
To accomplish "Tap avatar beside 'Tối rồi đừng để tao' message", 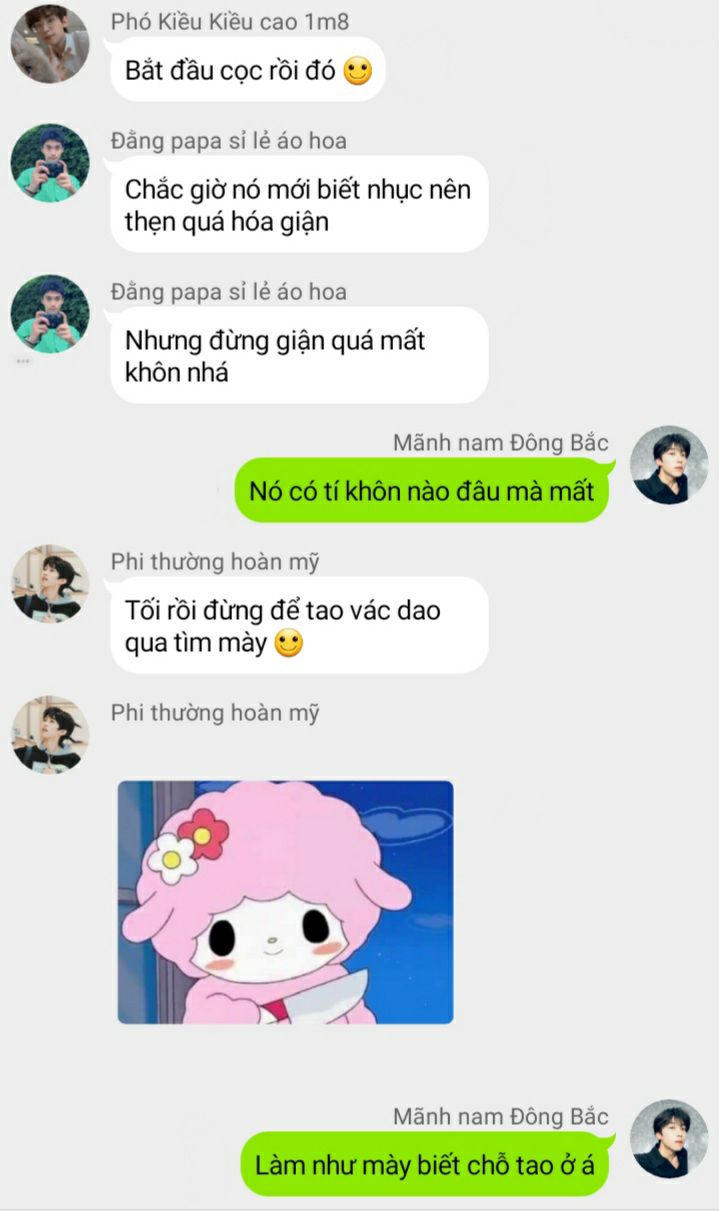I will coord(49,584).
